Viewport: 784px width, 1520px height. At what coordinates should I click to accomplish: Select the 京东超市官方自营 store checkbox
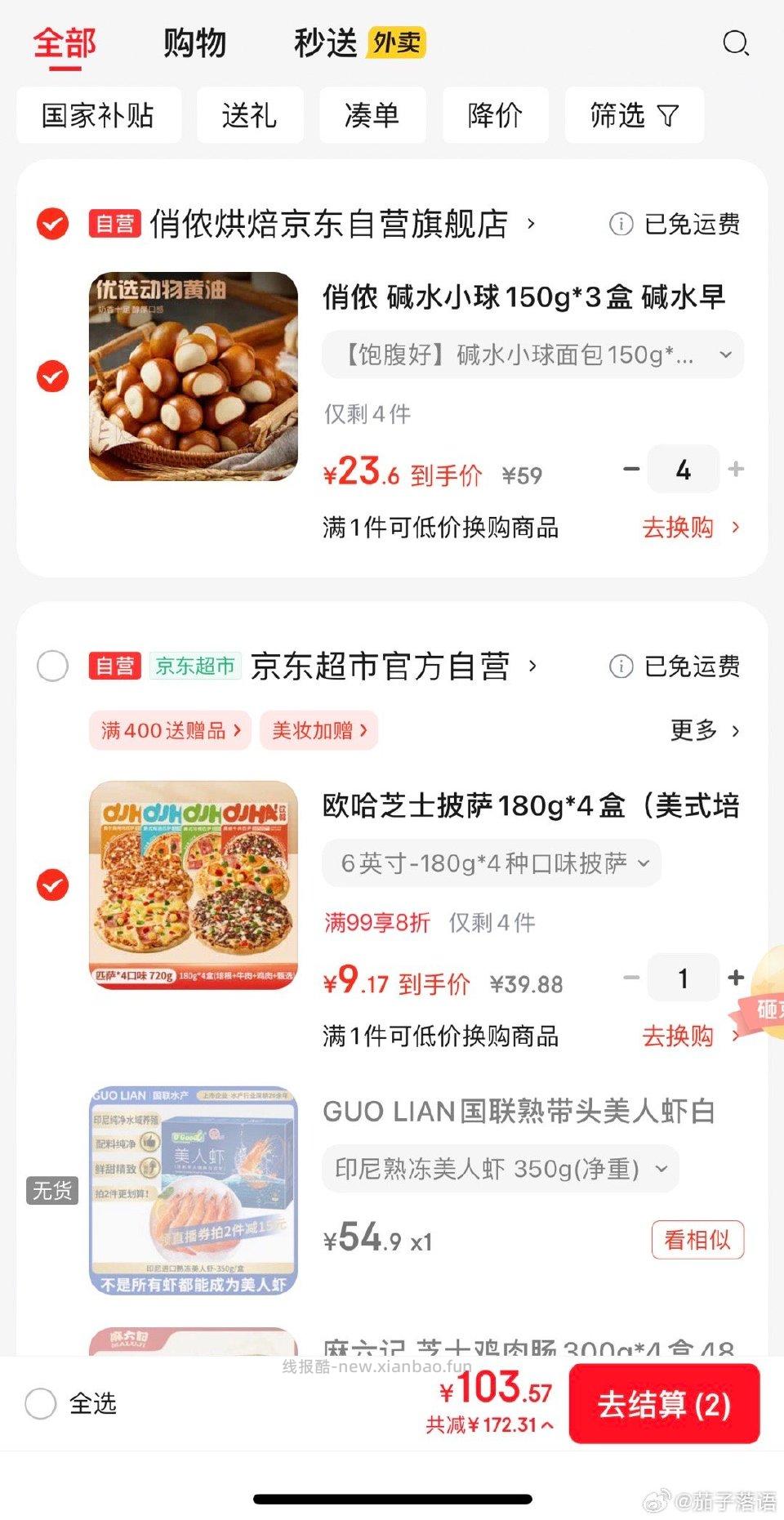point(52,666)
